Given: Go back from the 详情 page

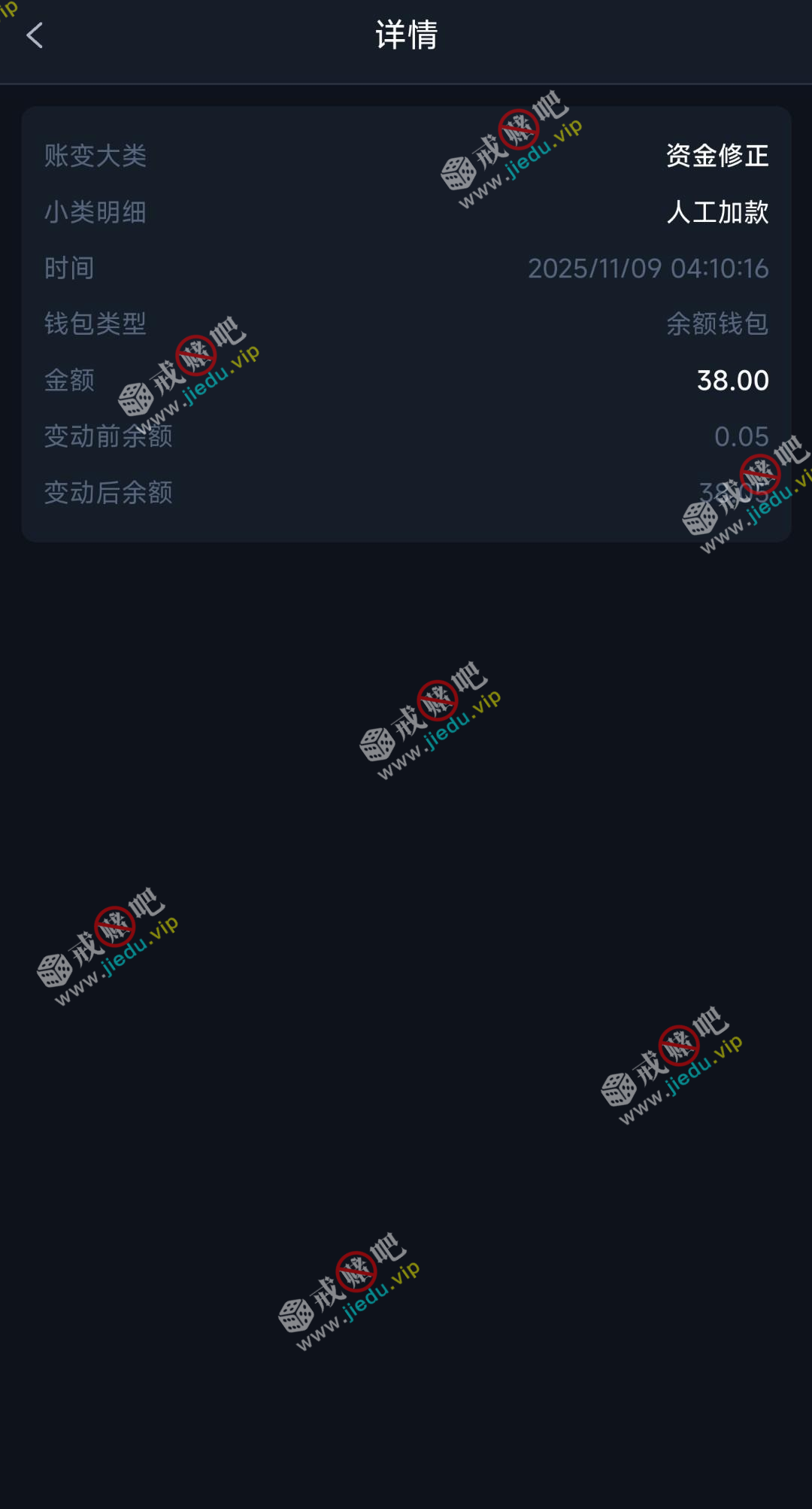Looking at the screenshot, I should point(35,35).
